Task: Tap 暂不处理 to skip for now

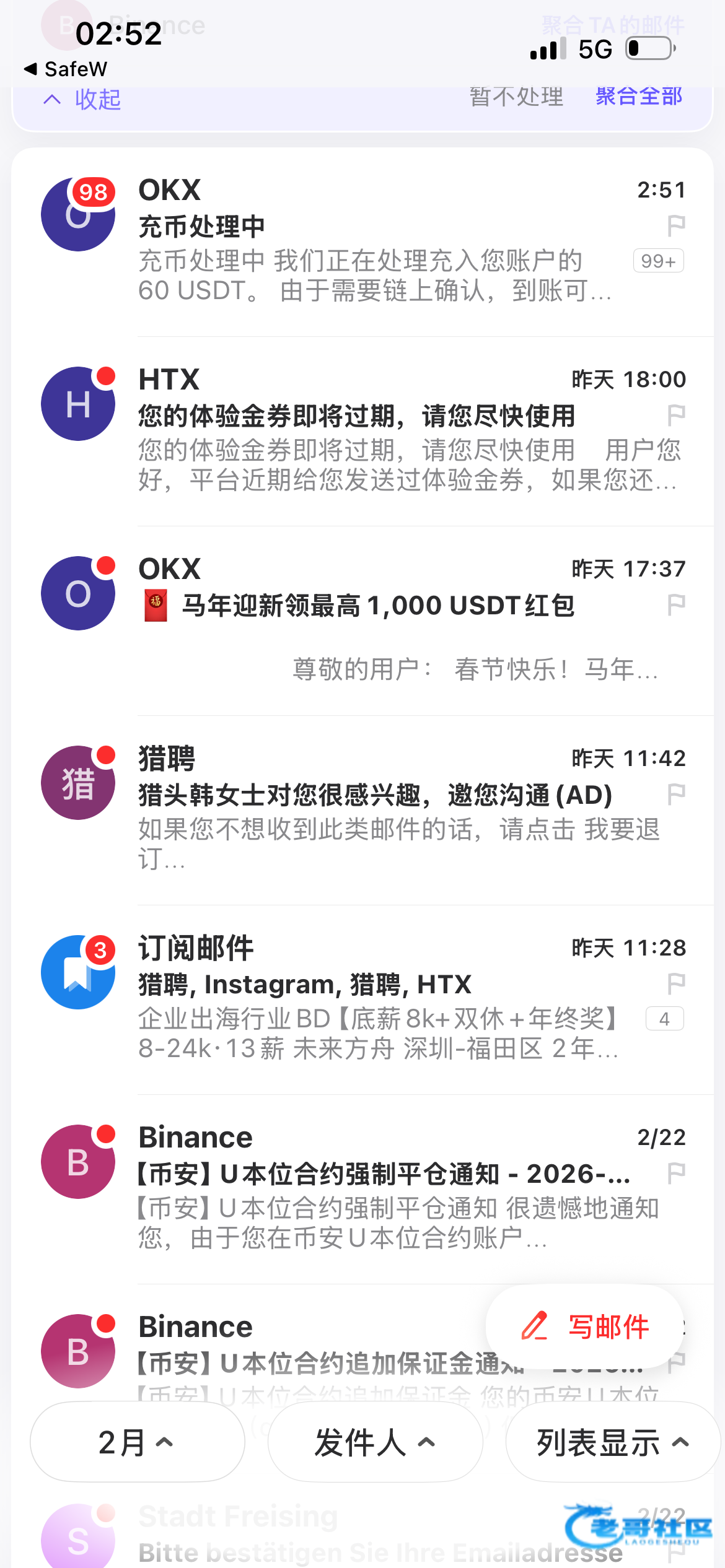Action: 516,98
